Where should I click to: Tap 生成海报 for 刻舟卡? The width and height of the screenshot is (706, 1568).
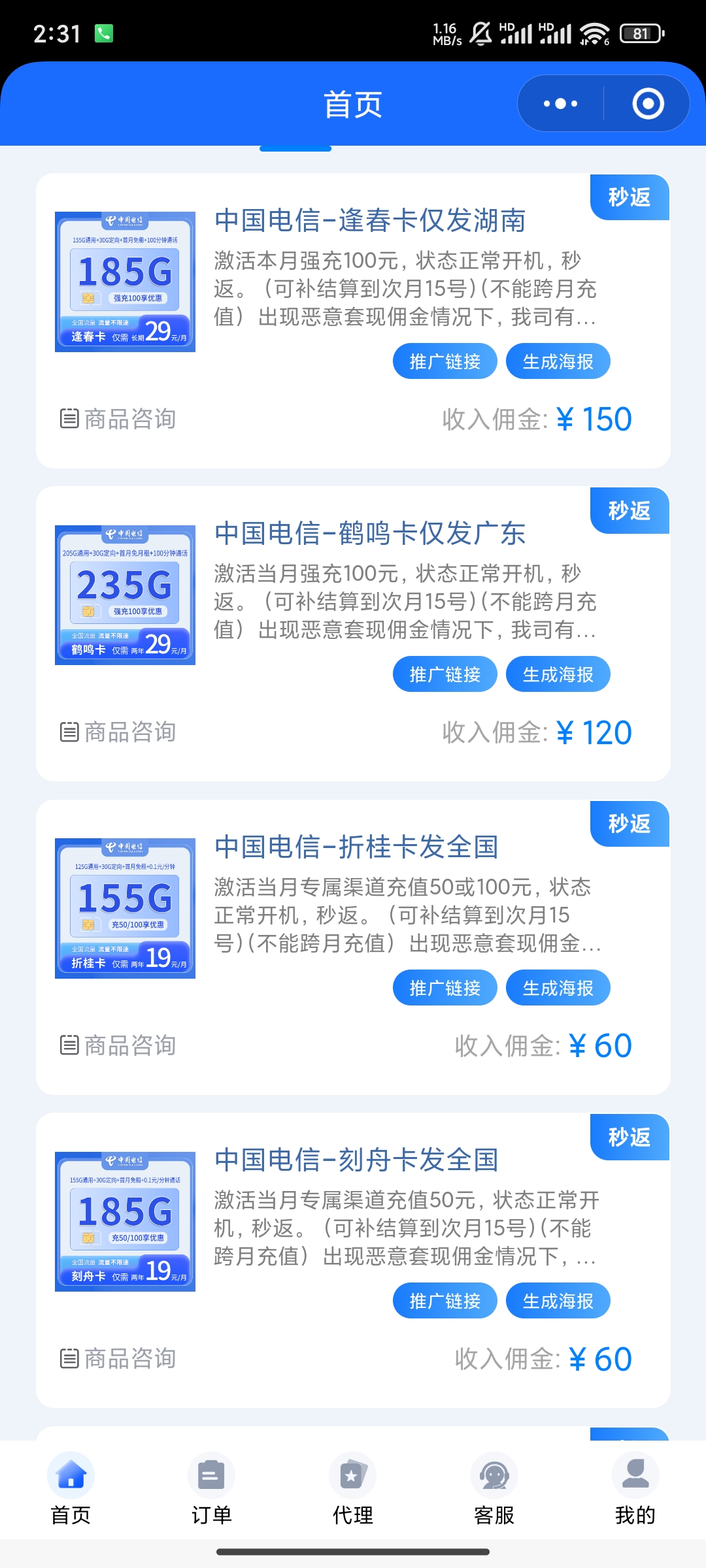pyautogui.click(x=558, y=1301)
